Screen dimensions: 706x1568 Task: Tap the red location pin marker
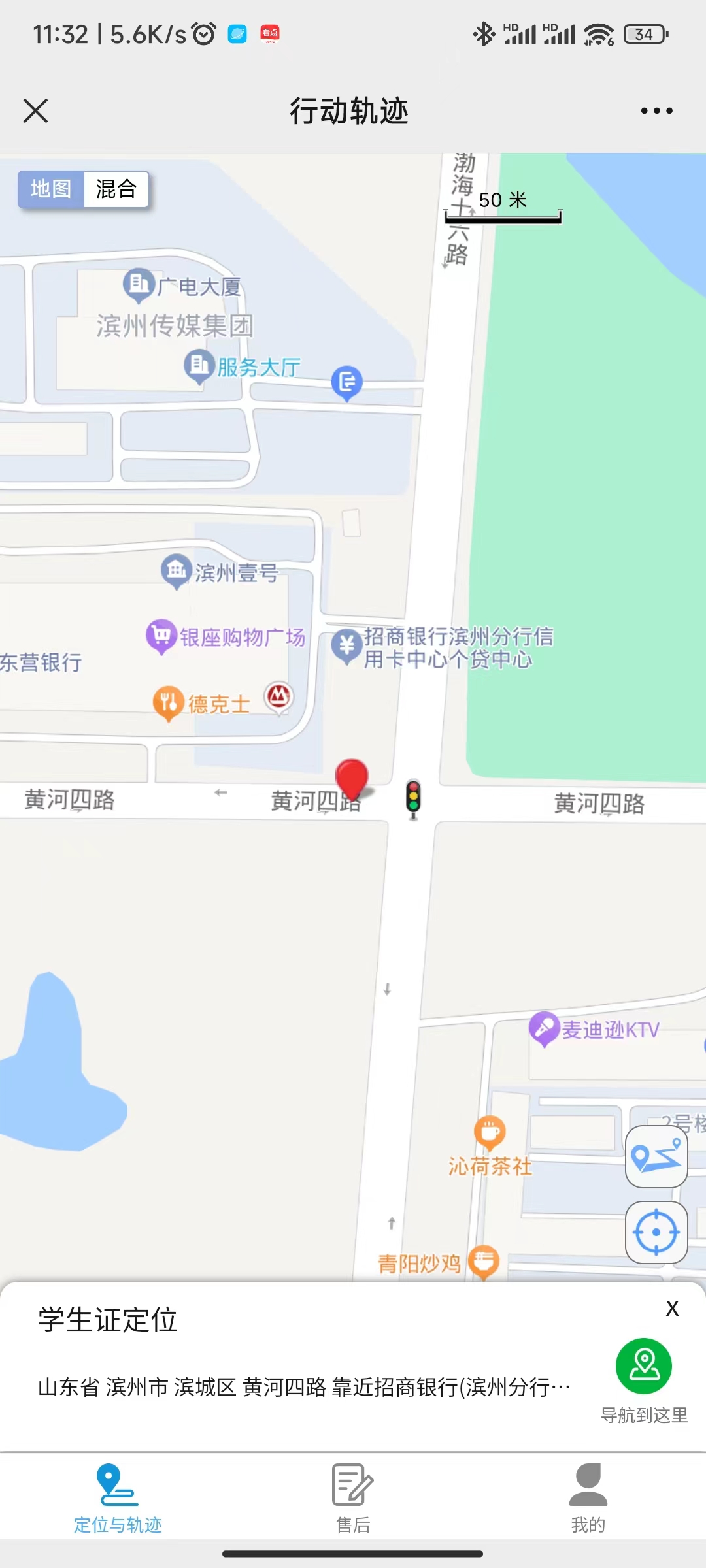click(352, 778)
